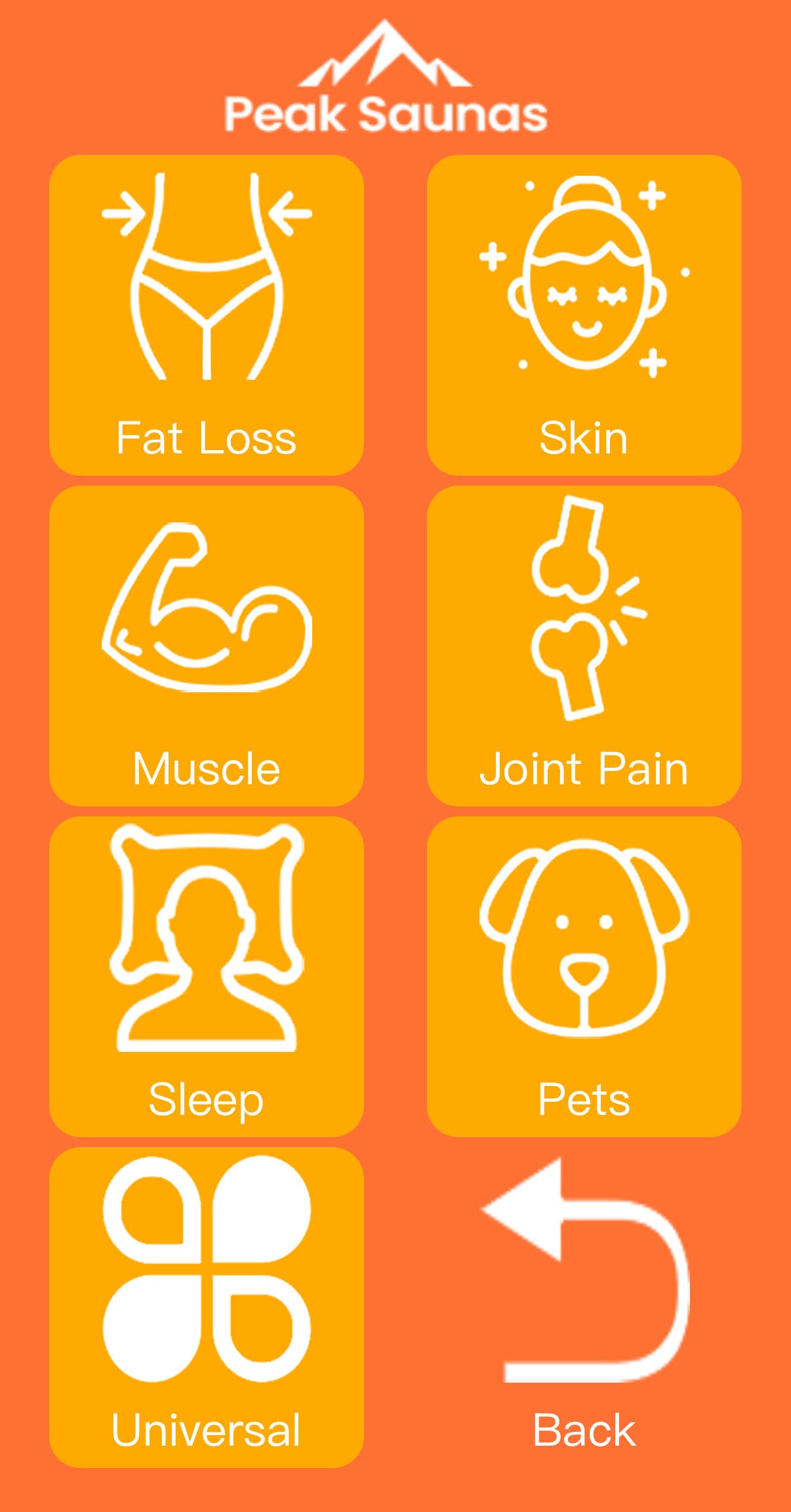
Task: Select the Universal program
Action: click(x=207, y=1307)
